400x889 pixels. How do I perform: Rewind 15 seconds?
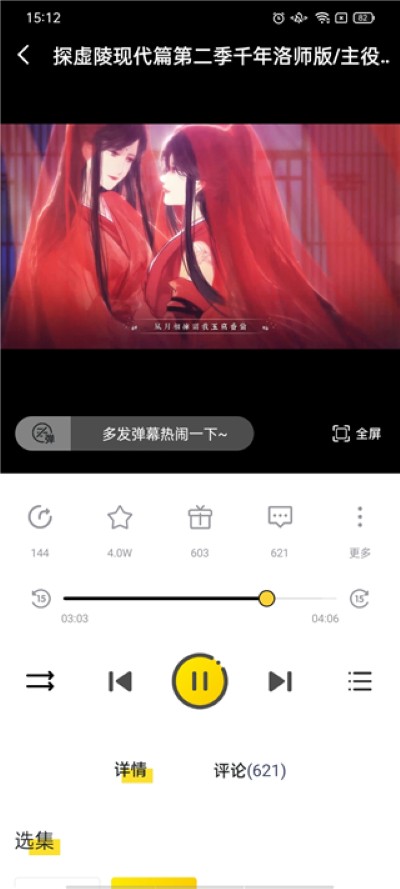click(x=41, y=598)
